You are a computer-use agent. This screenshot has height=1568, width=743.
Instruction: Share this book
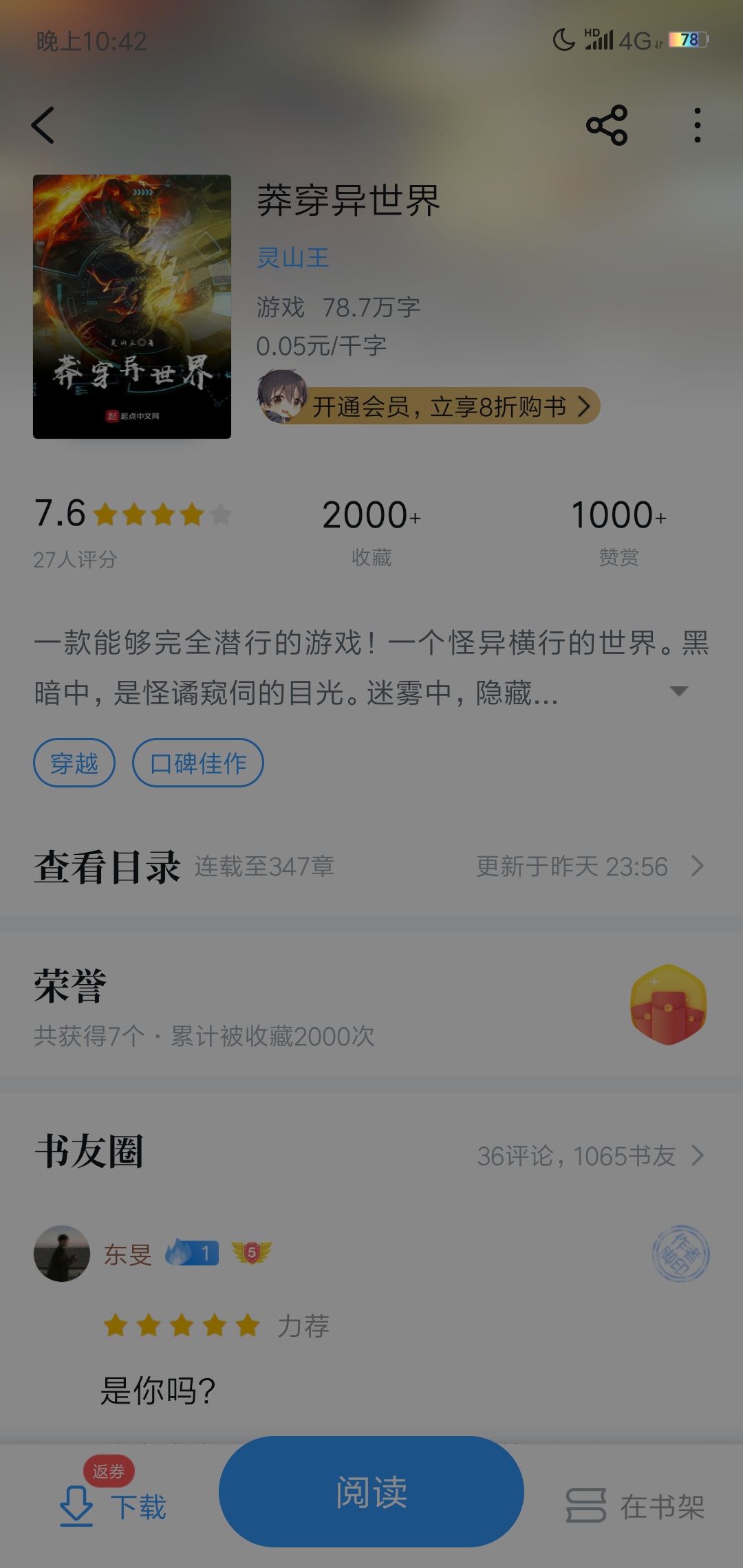pos(606,125)
